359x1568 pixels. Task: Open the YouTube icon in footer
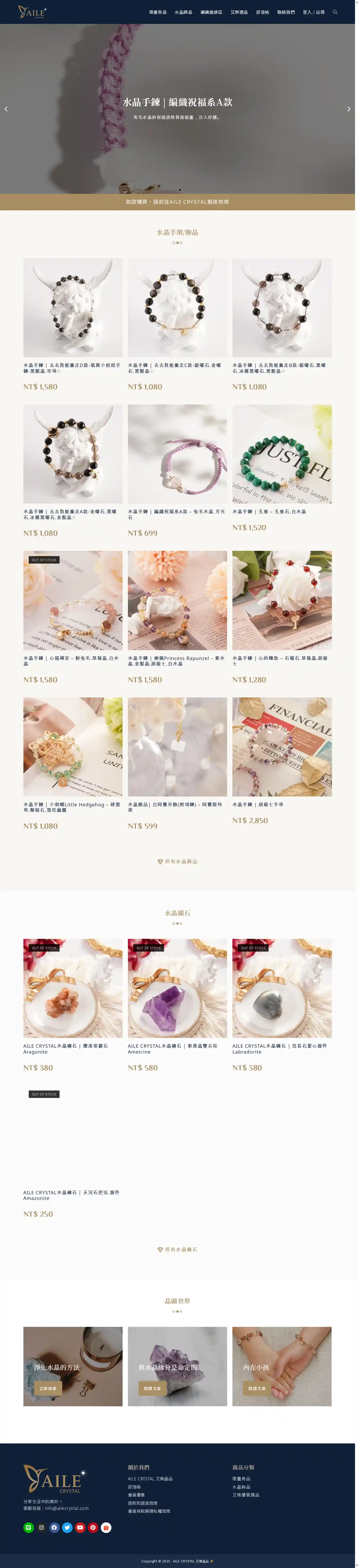pos(80,1527)
